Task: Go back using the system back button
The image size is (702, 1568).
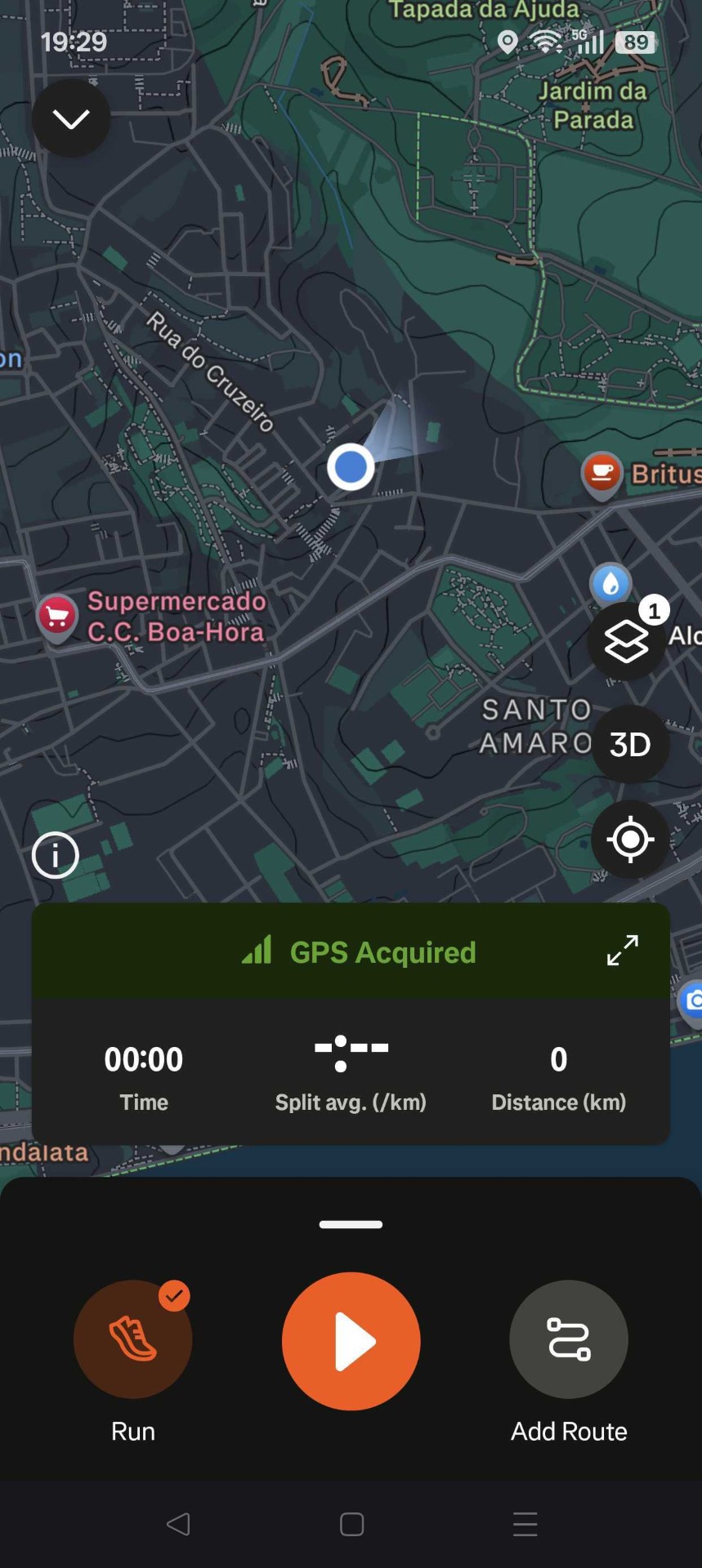Action: pyautogui.click(x=178, y=1524)
